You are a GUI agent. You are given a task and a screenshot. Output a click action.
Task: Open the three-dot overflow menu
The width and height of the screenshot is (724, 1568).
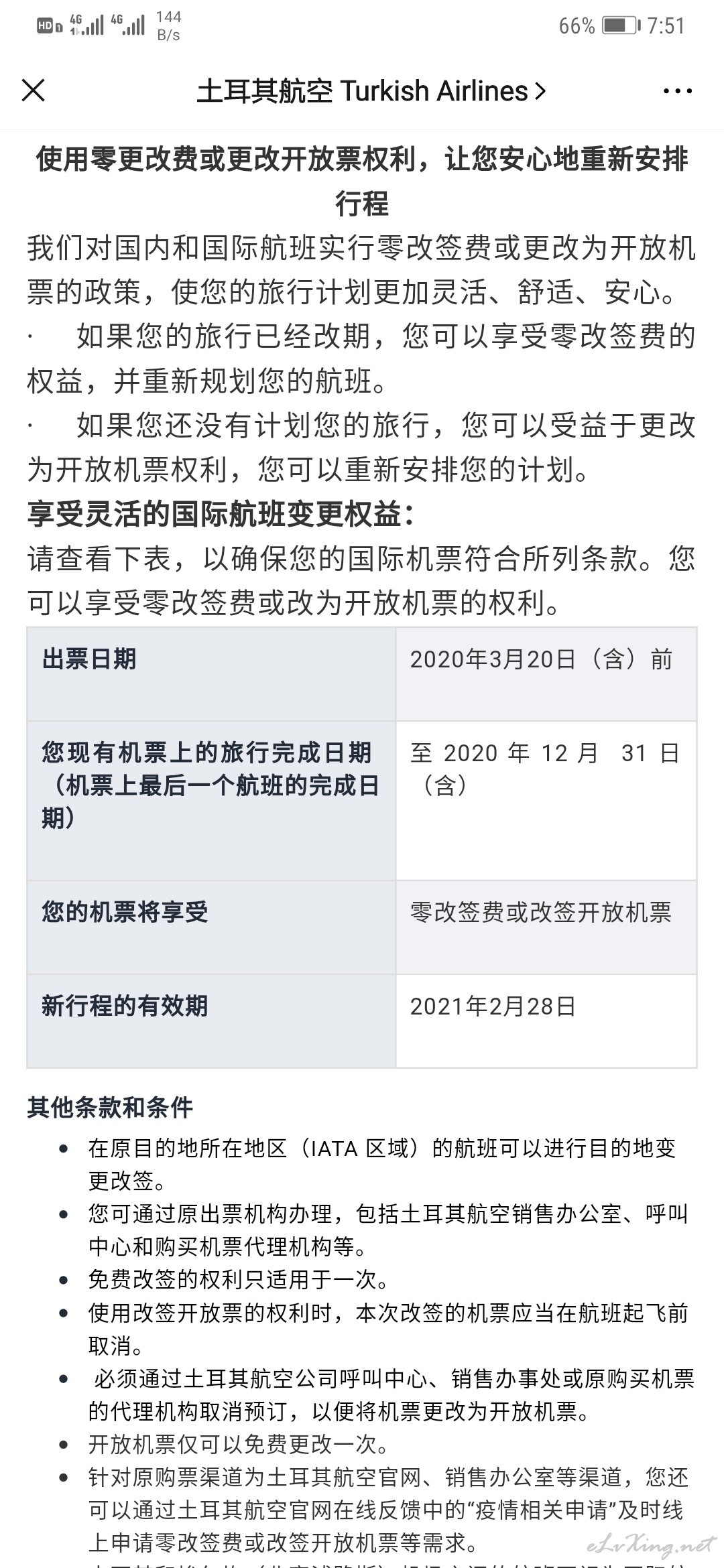tap(677, 91)
